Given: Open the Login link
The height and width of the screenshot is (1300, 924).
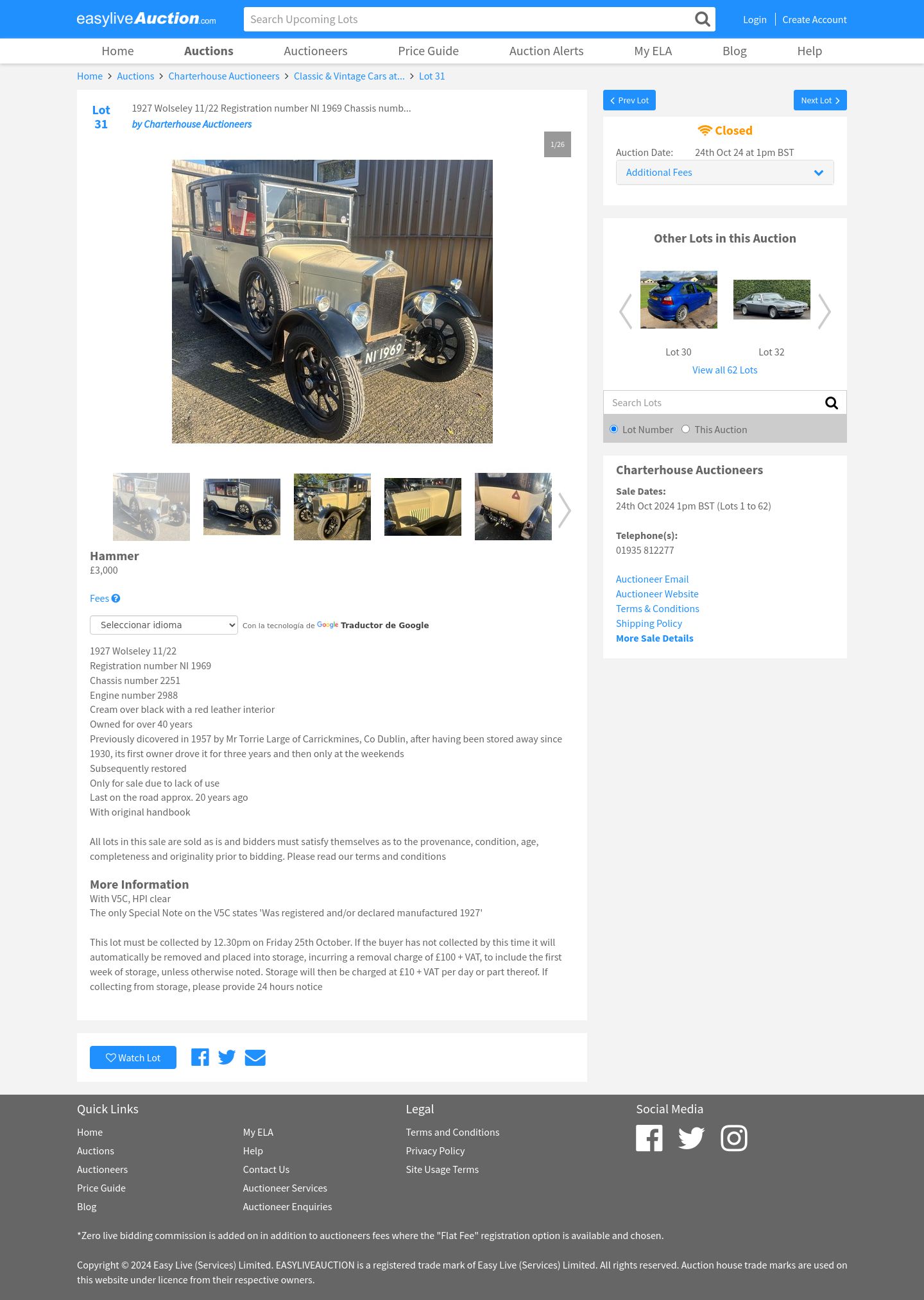Looking at the screenshot, I should [x=755, y=19].
